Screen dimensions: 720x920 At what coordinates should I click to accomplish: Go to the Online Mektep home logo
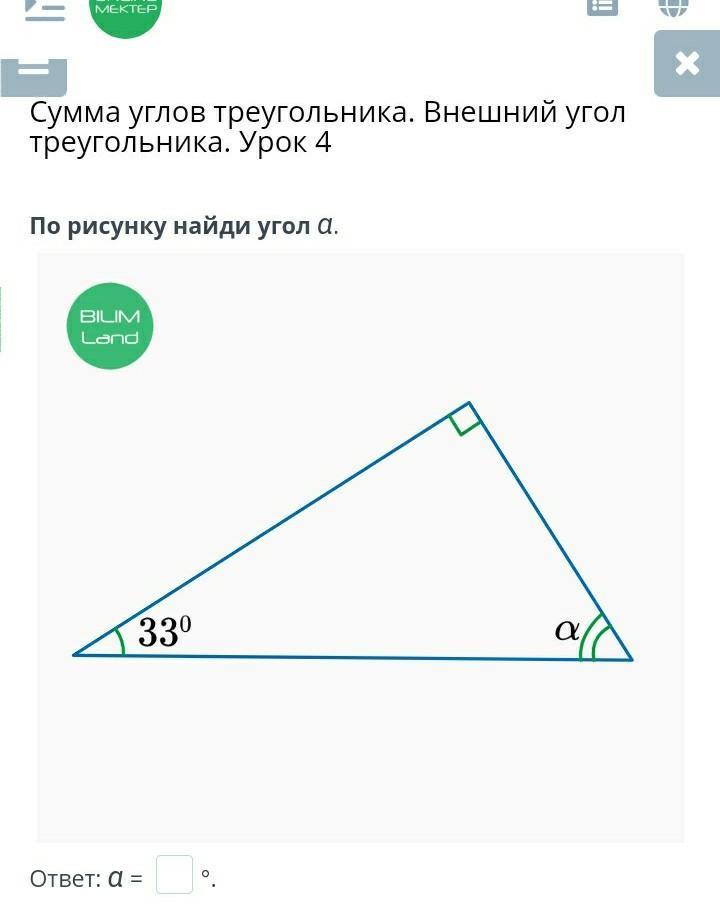point(125,12)
